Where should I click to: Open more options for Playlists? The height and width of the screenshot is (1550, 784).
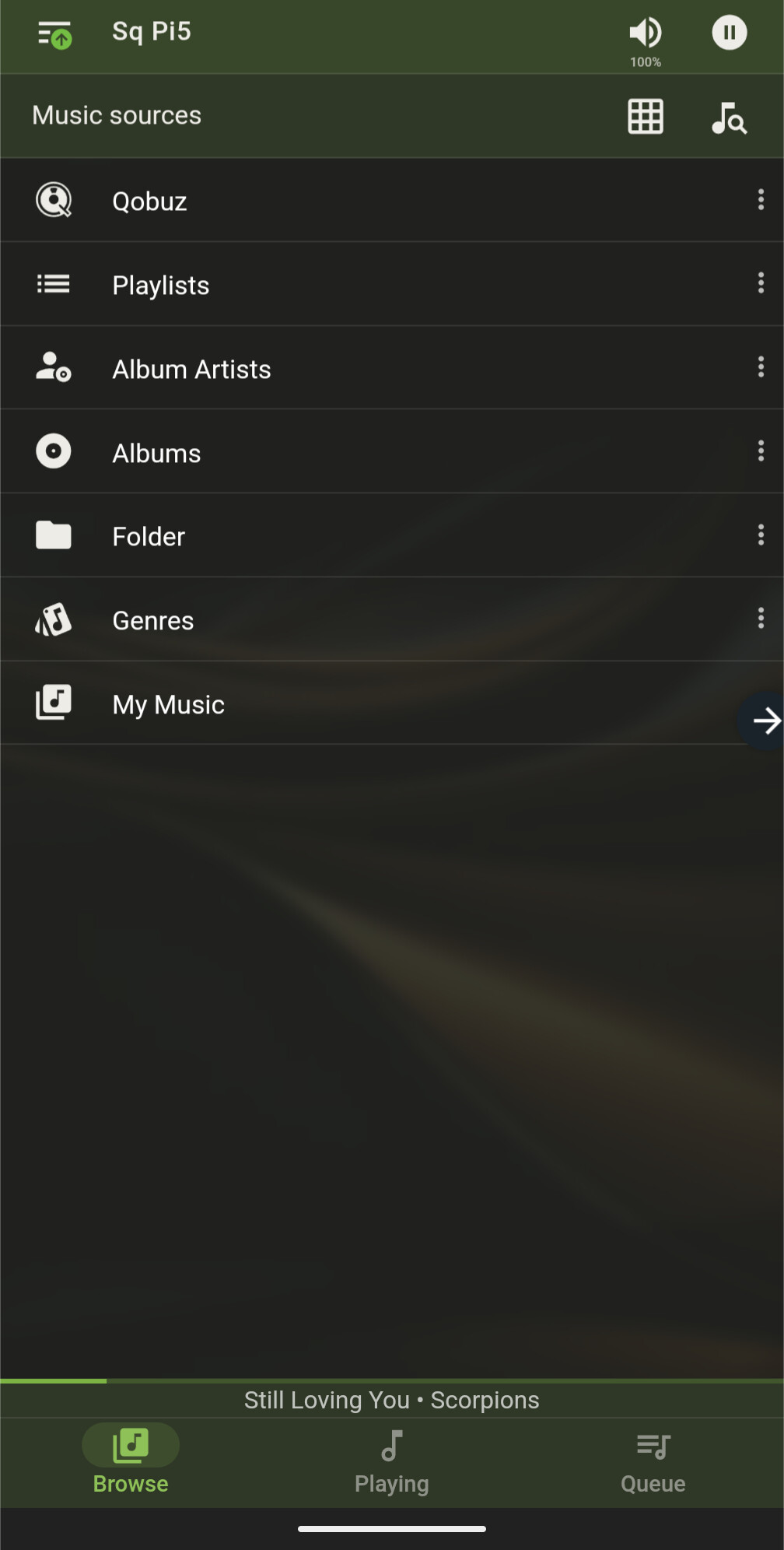761,283
